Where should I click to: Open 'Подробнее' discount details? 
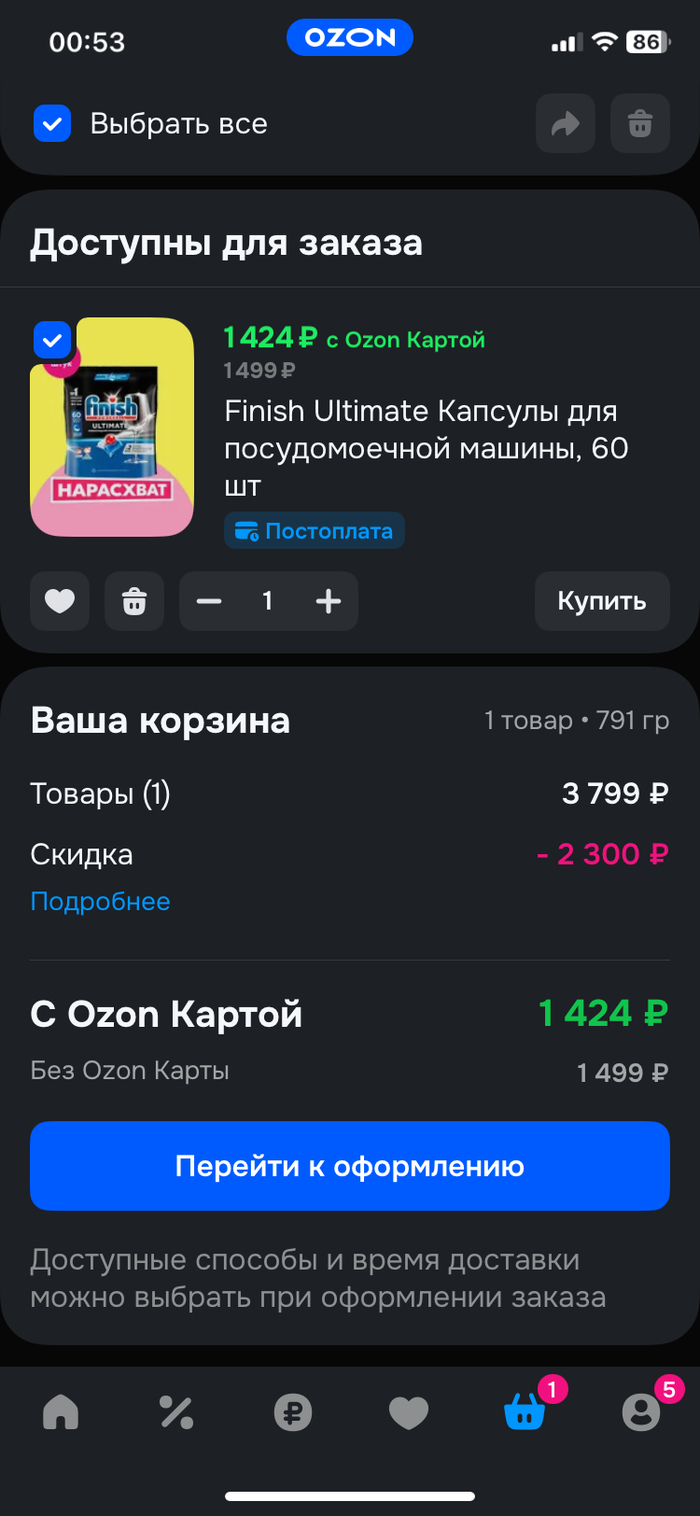(x=100, y=901)
